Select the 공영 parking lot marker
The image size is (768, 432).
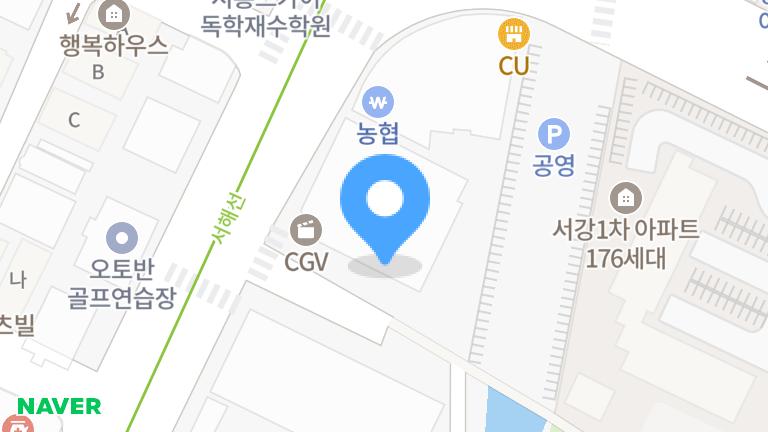(554, 133)
